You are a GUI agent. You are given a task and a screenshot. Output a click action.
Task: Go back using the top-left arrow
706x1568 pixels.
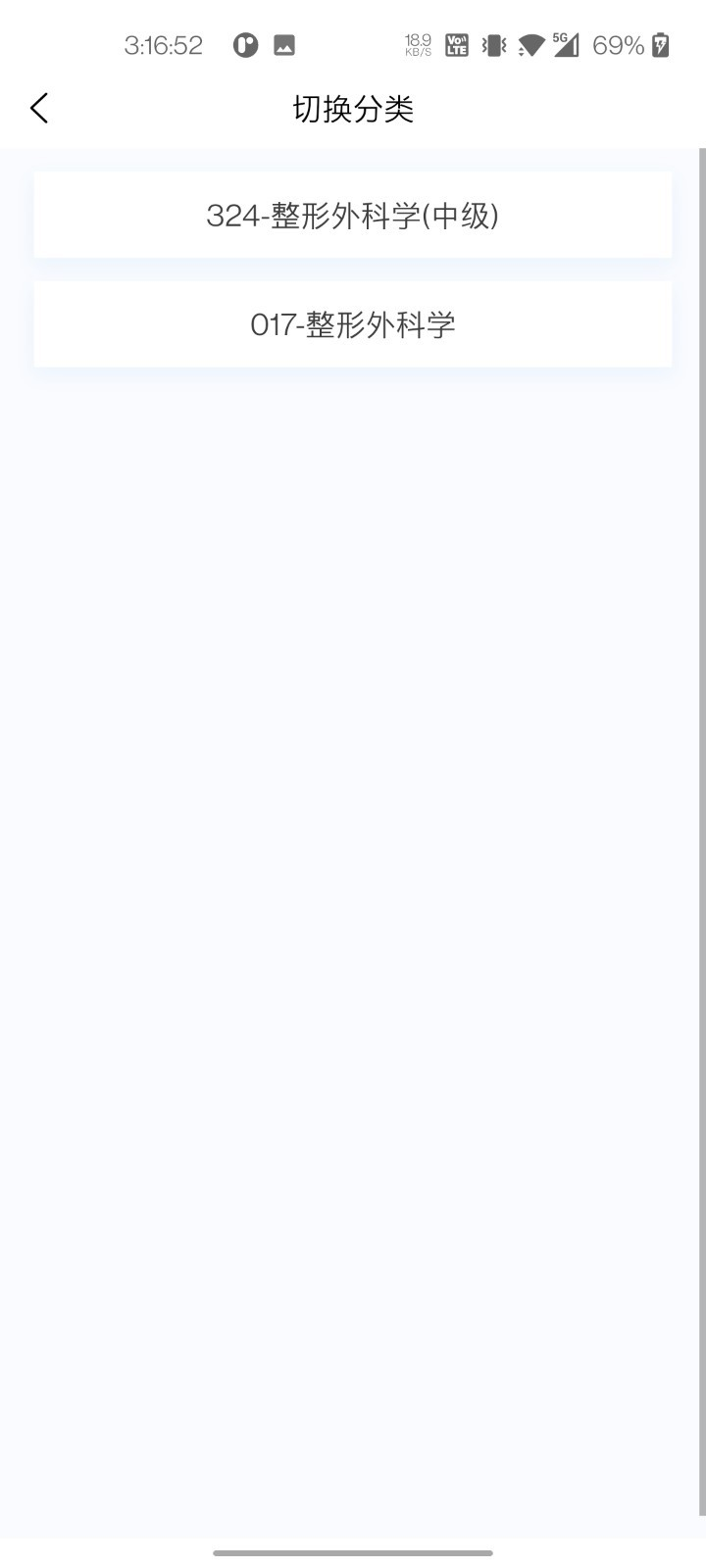[39, 108]
